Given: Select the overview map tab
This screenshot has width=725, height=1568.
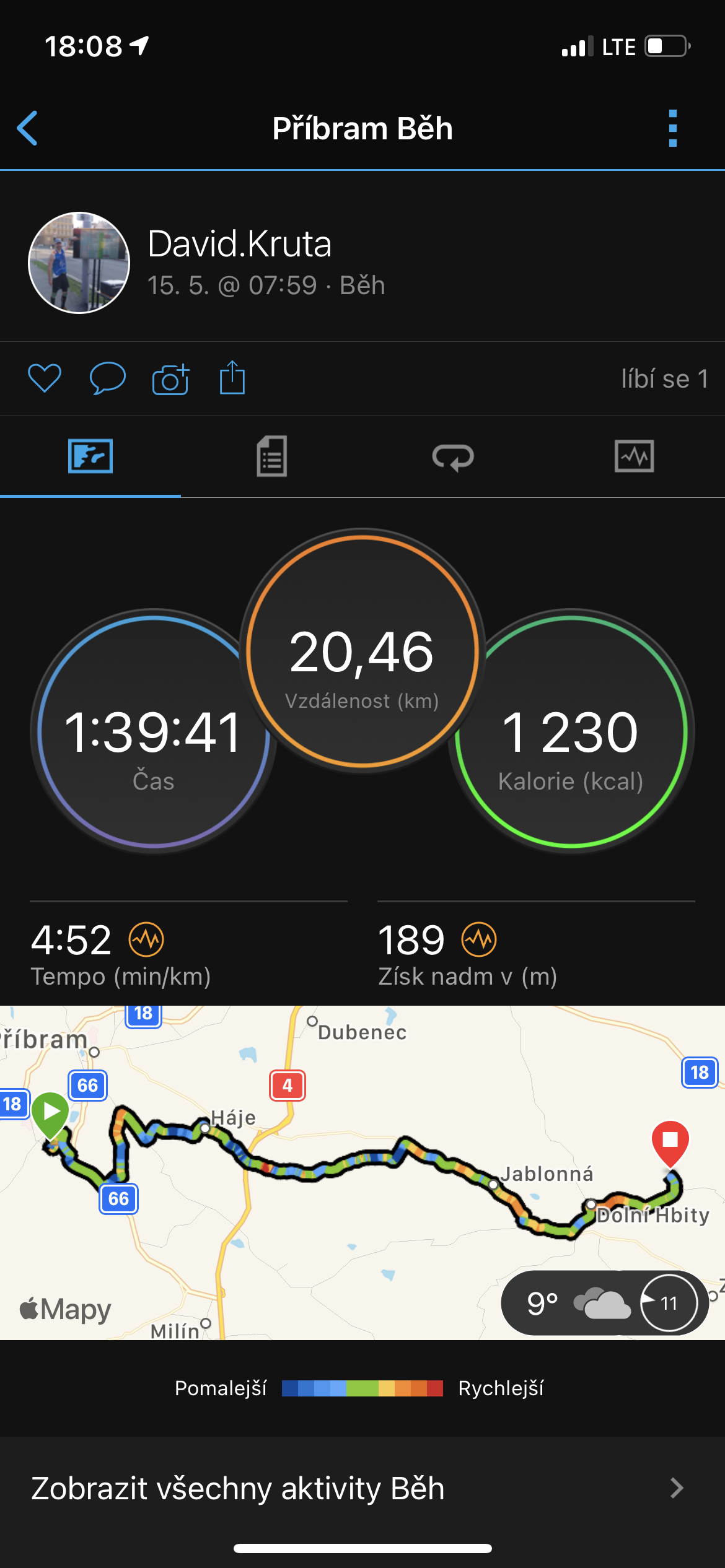Looking at the screenshot, I should 90,456.
